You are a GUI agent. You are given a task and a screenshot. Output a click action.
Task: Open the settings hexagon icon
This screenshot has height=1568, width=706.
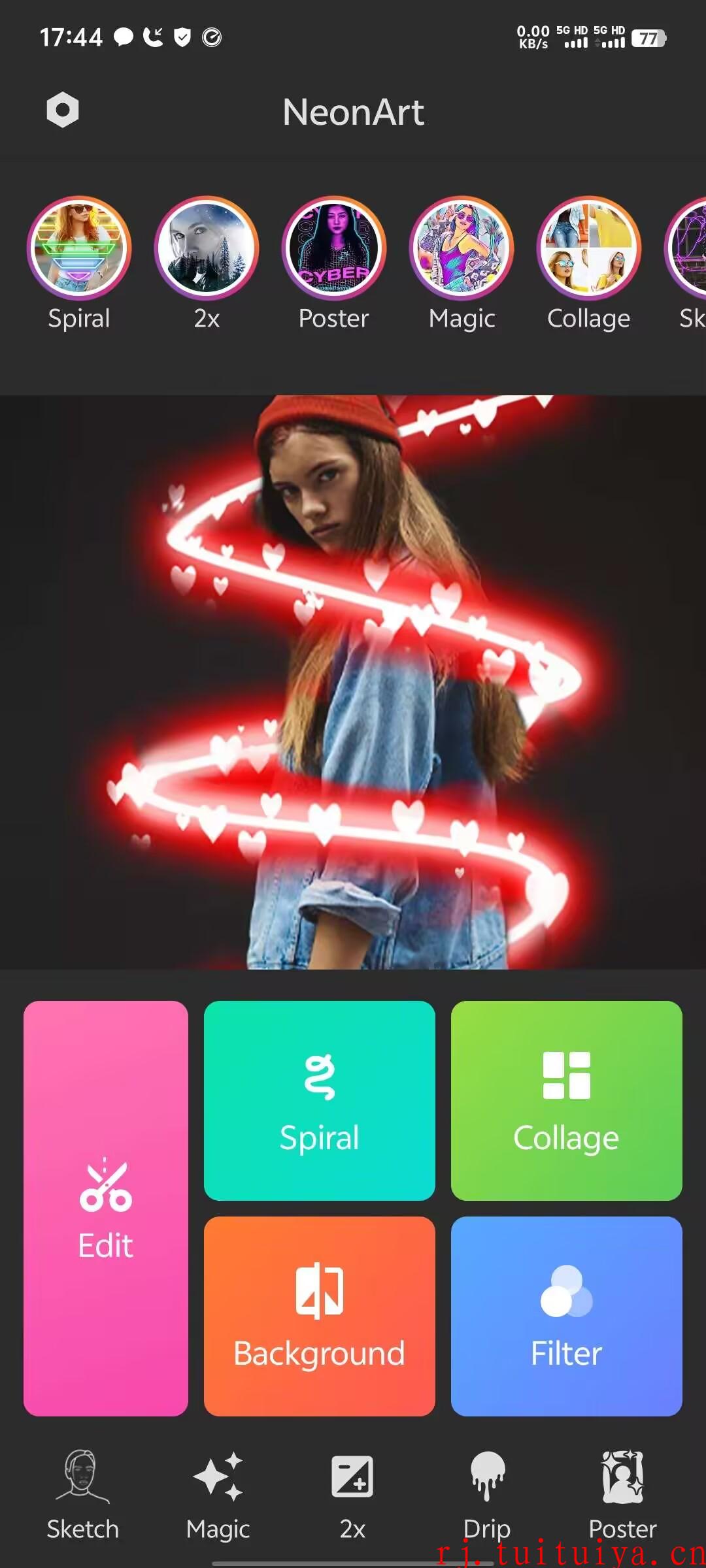click(x=63, y=110)
